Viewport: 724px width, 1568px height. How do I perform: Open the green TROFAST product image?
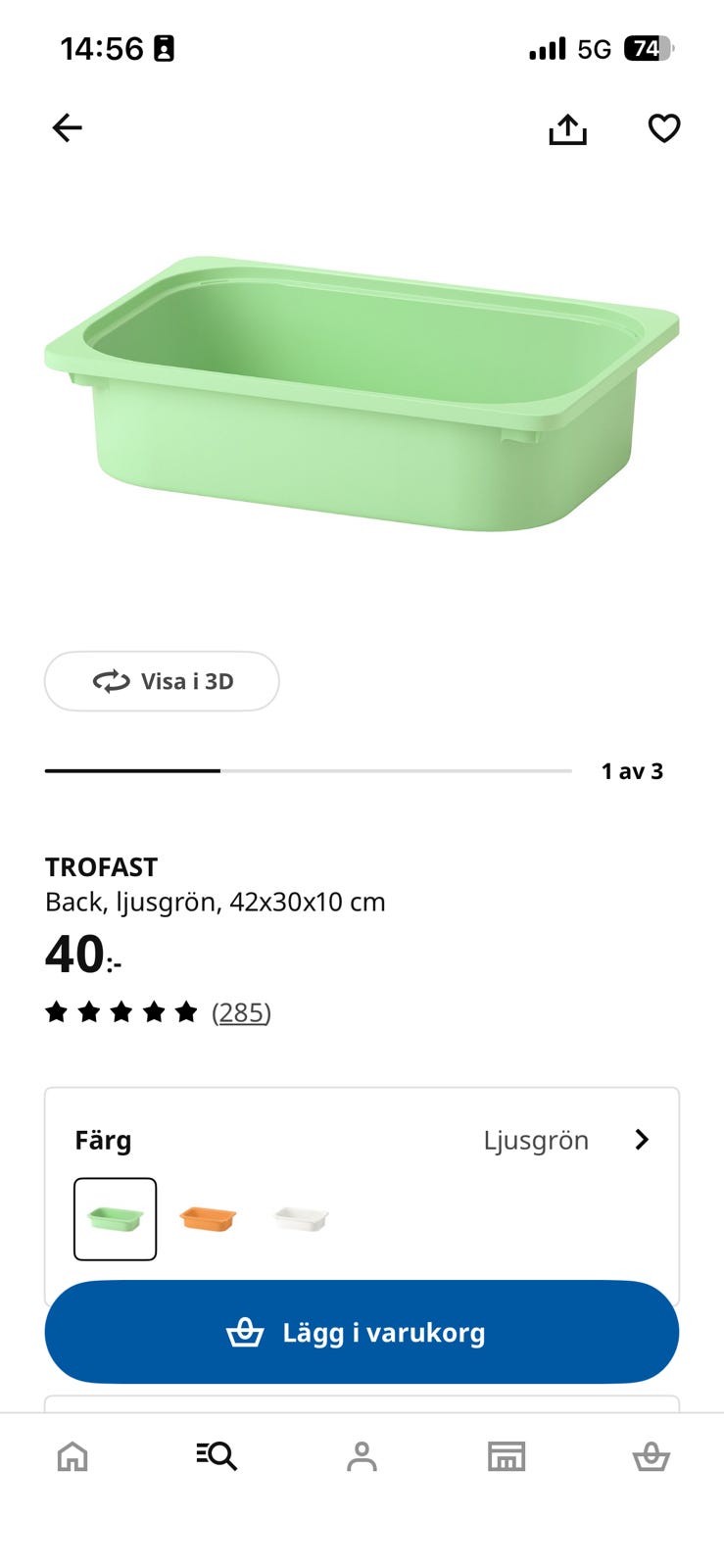(x=362, y=394)
